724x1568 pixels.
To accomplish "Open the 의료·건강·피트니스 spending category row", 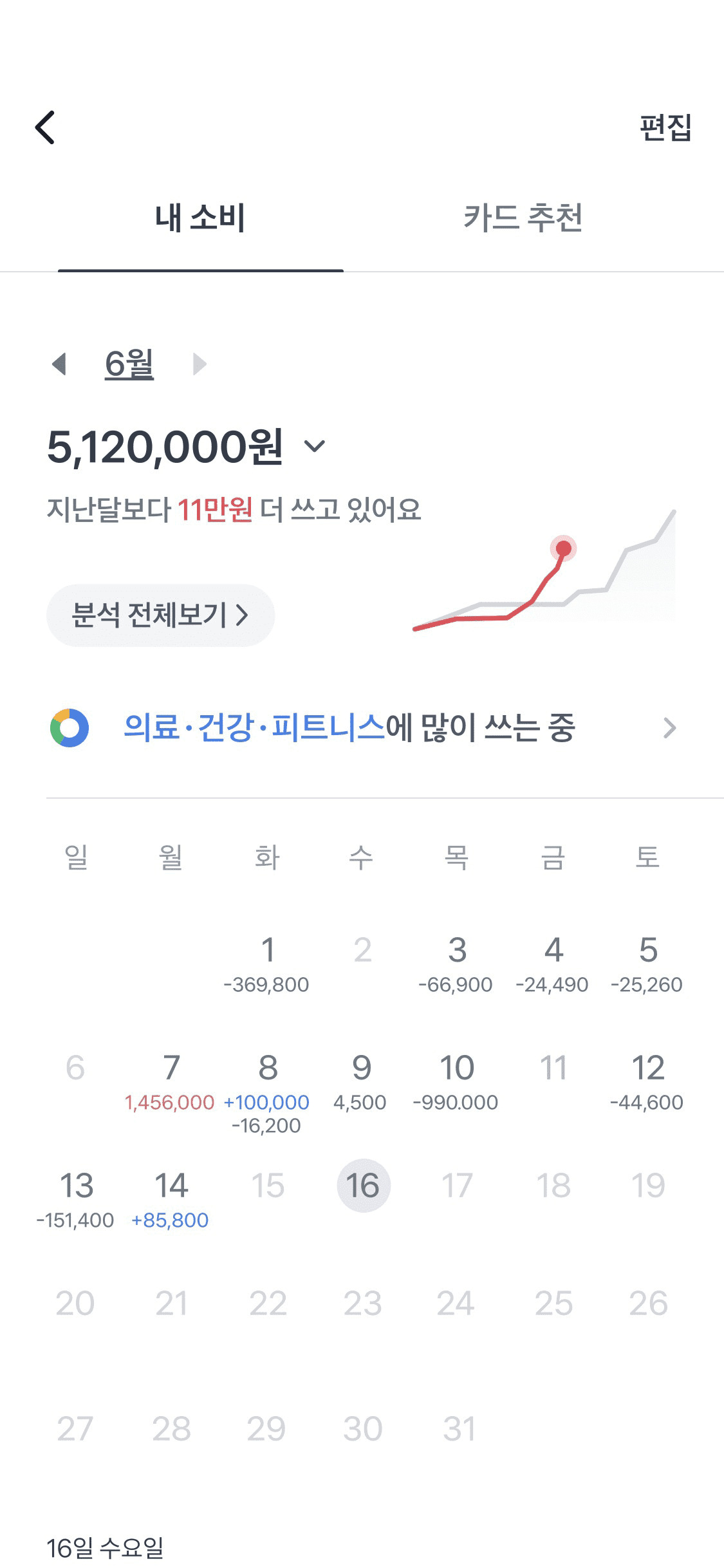I will pos(364,728).
